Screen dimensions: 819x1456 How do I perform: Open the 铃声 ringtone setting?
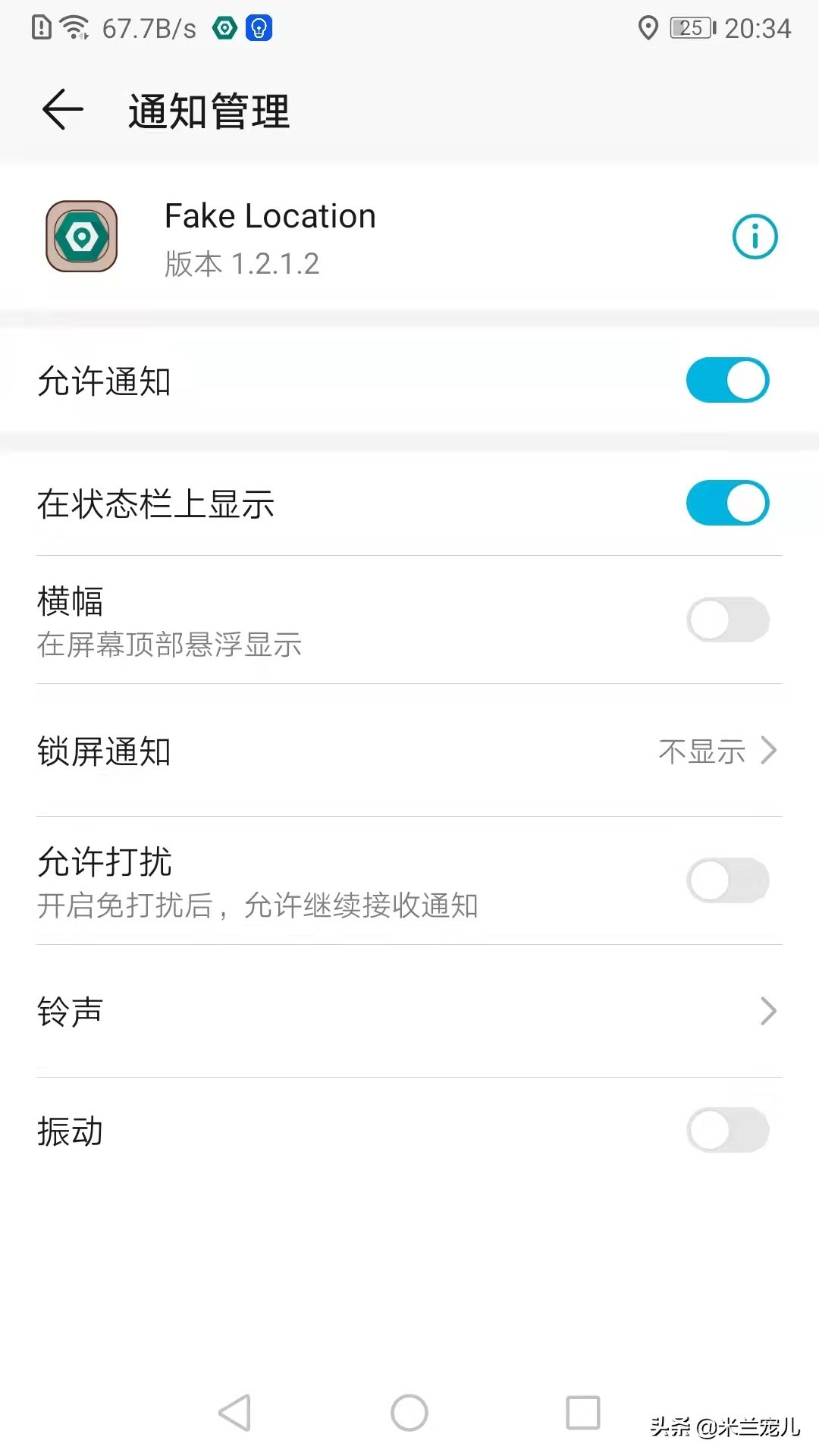pos(409,1011)
